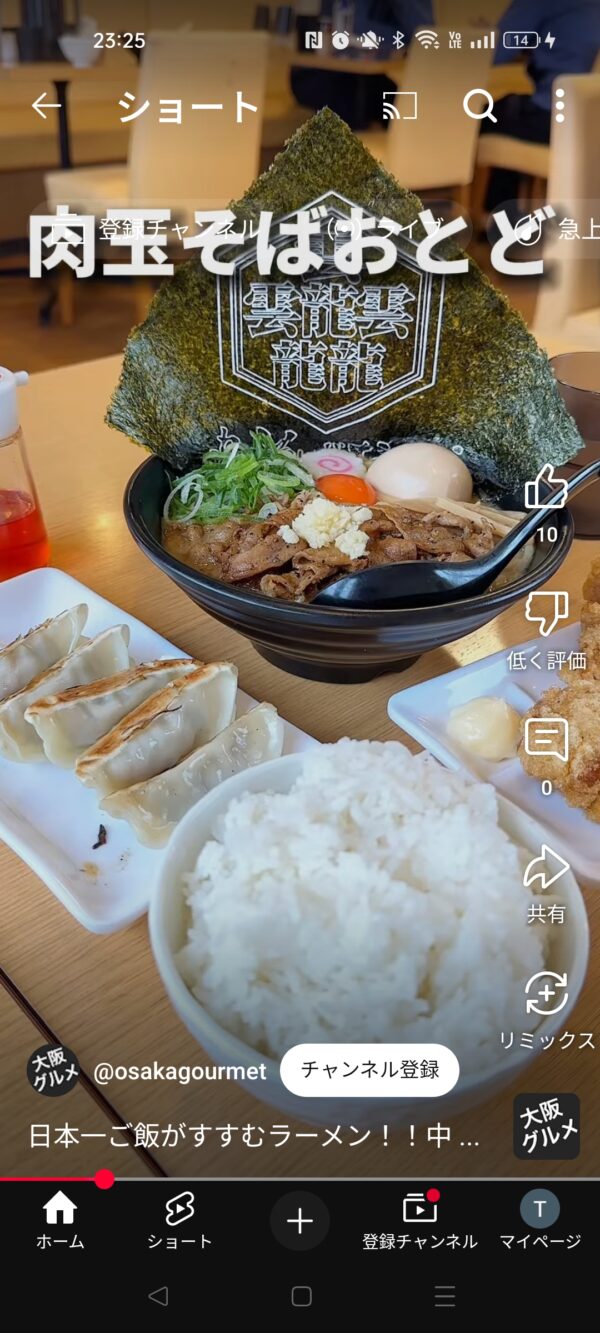
Task: Go back with the top-left arrow
Action: point(46,105)
